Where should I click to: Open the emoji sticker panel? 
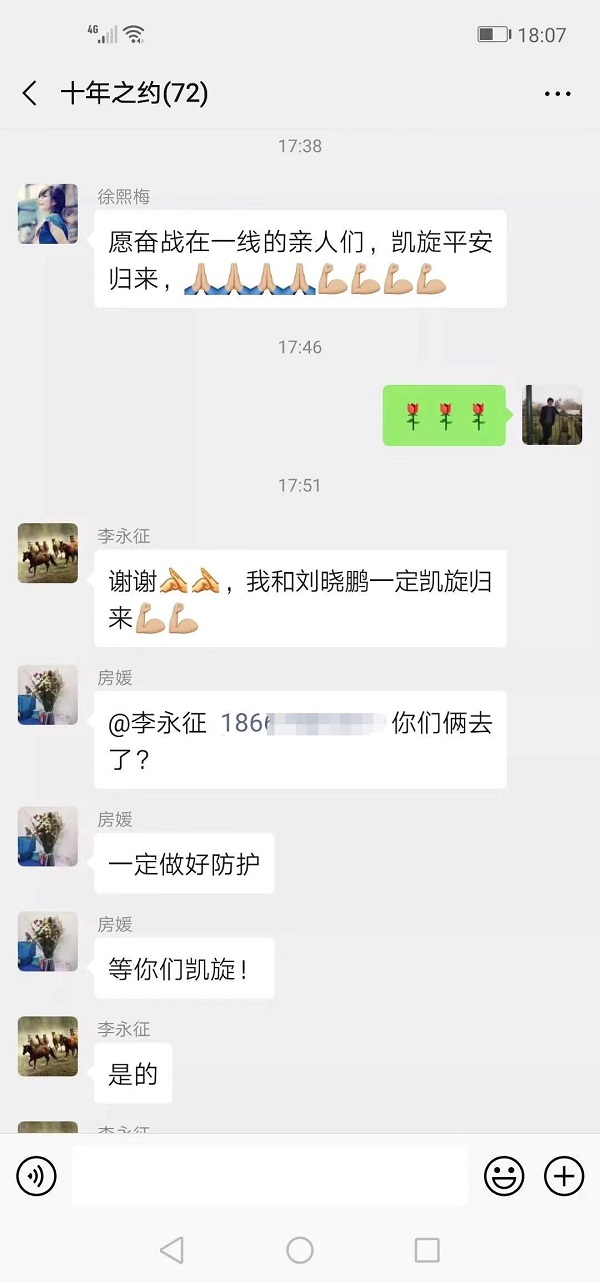(x=504, y=1176)
